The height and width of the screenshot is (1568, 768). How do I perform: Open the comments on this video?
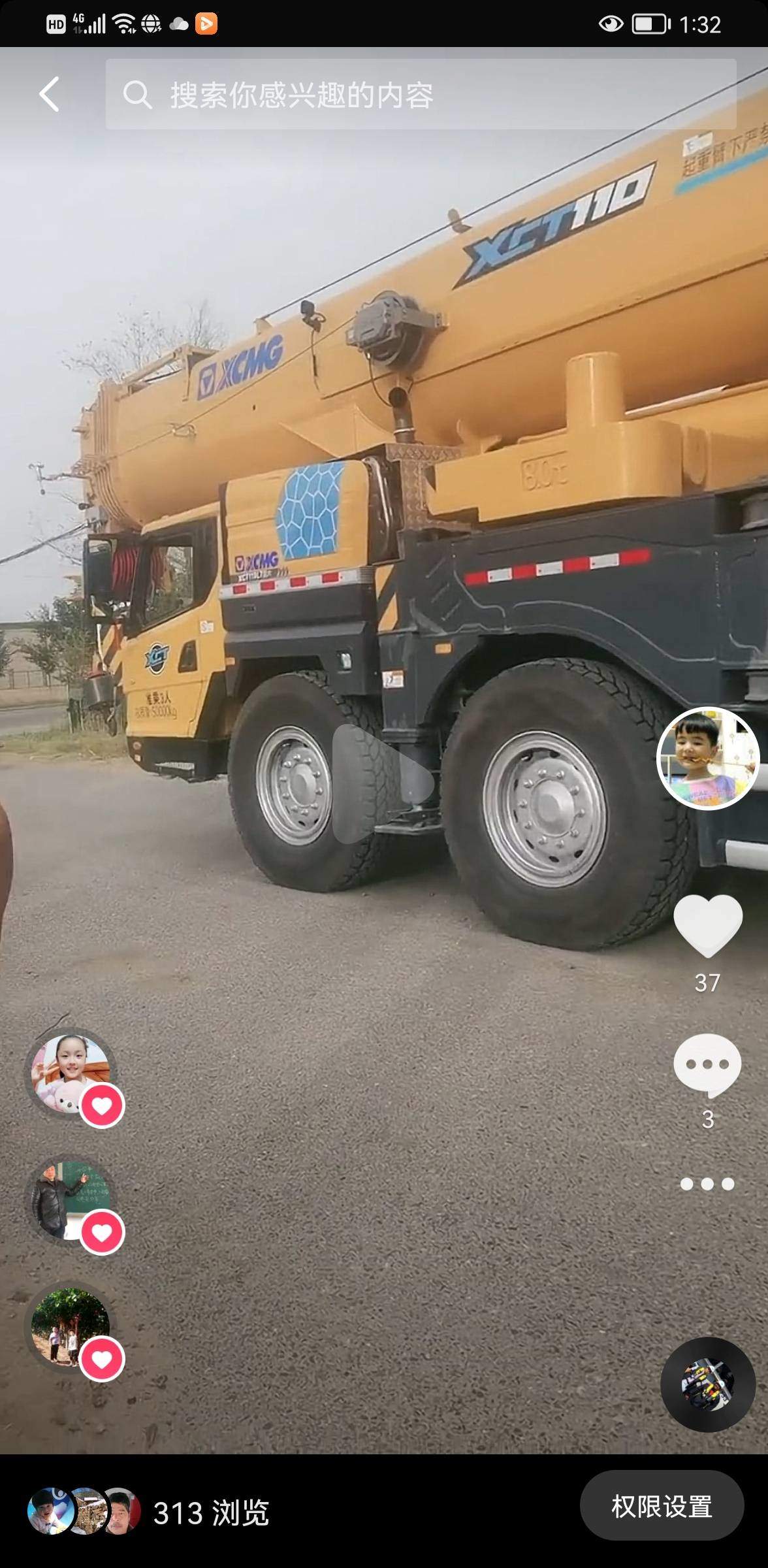(707, 1064)
